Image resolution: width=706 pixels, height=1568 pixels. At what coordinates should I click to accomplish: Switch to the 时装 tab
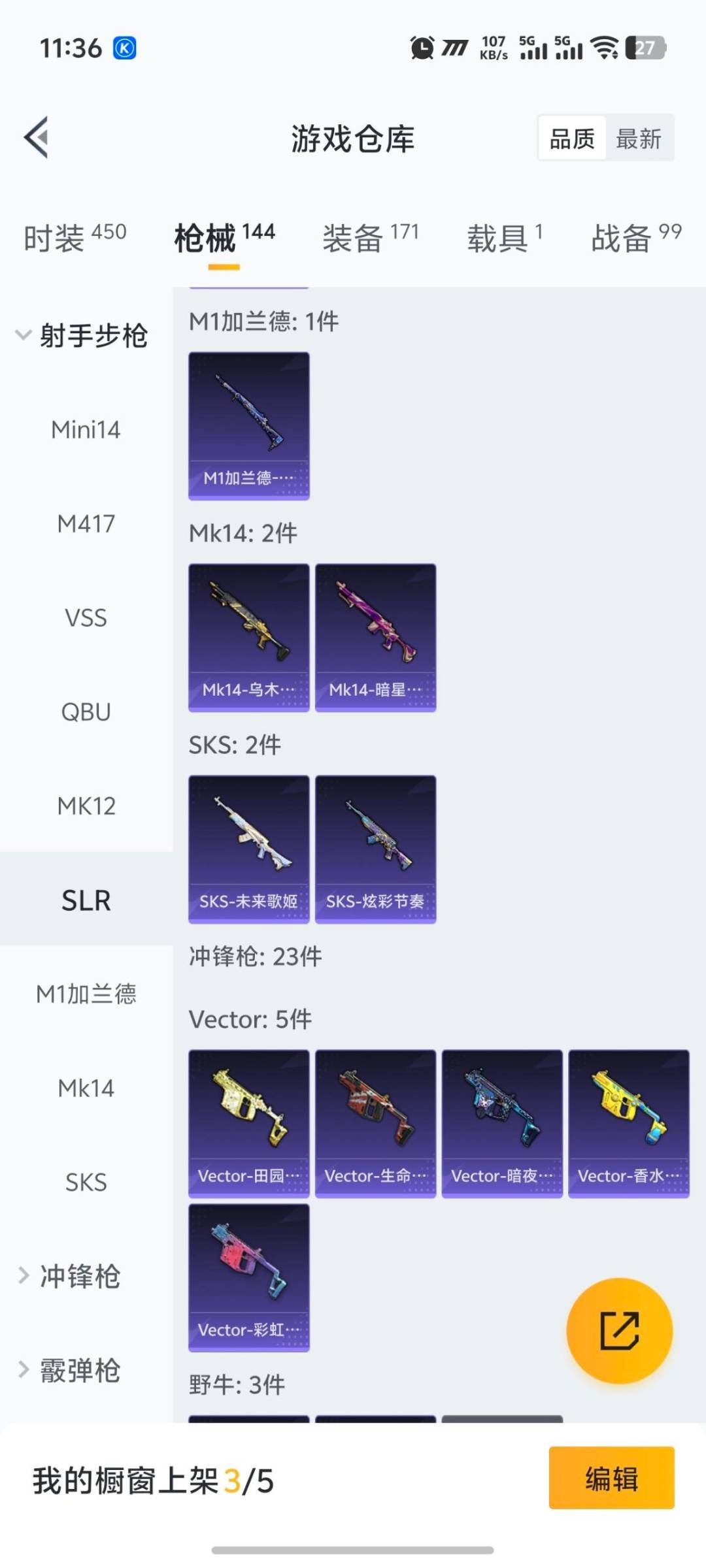pyautogui.click(x=75, y=237)
